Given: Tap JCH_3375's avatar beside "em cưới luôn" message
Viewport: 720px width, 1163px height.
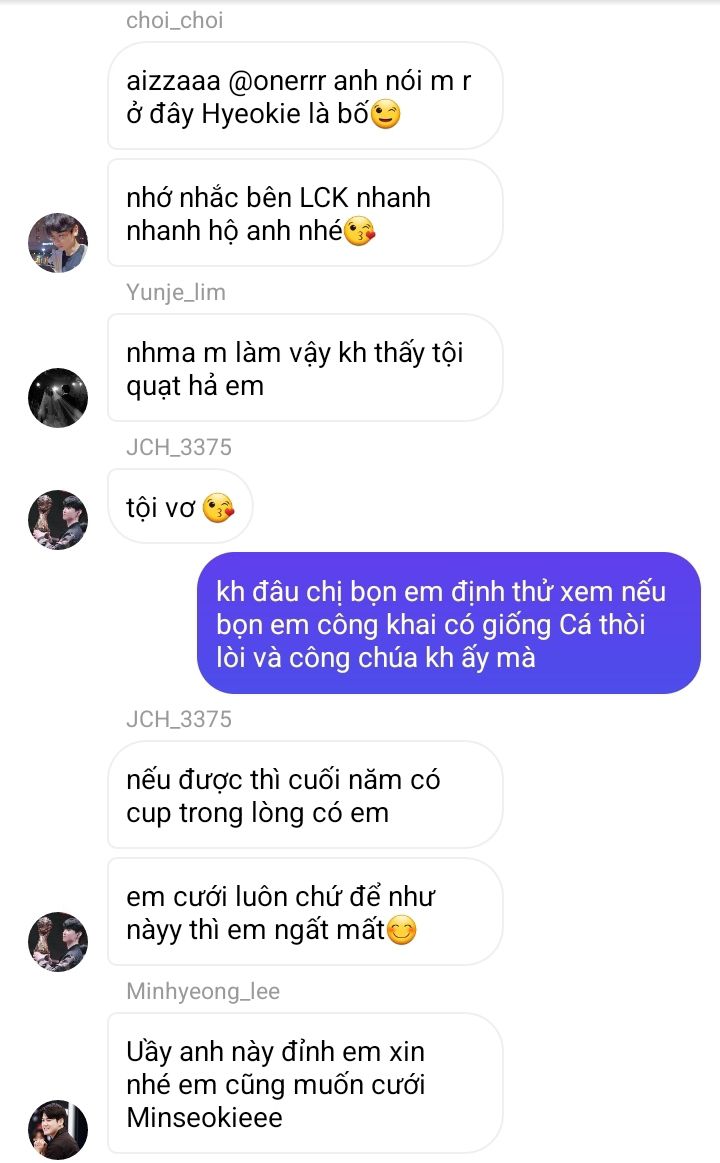Looking at the screenshot, I should 58,941.
